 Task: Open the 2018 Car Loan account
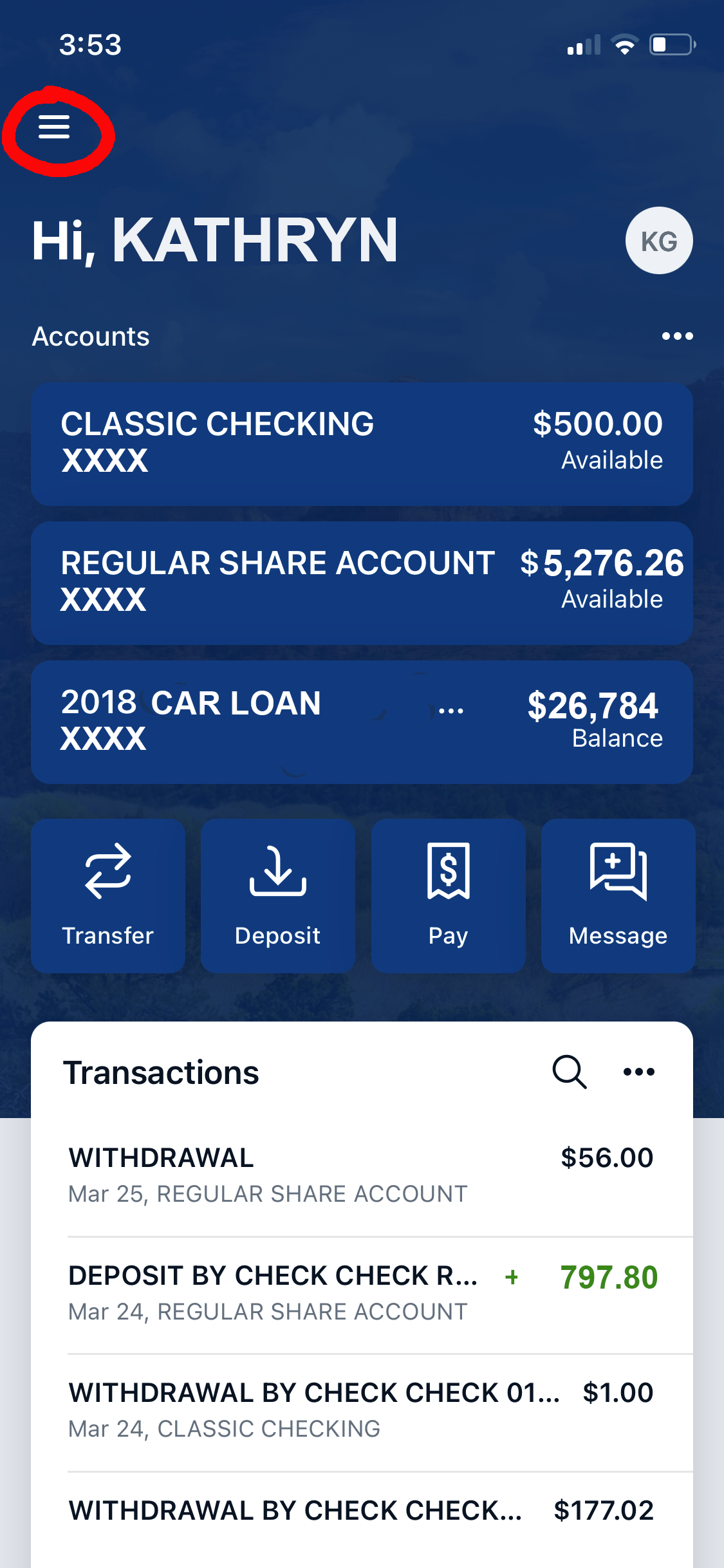point(362,722)
